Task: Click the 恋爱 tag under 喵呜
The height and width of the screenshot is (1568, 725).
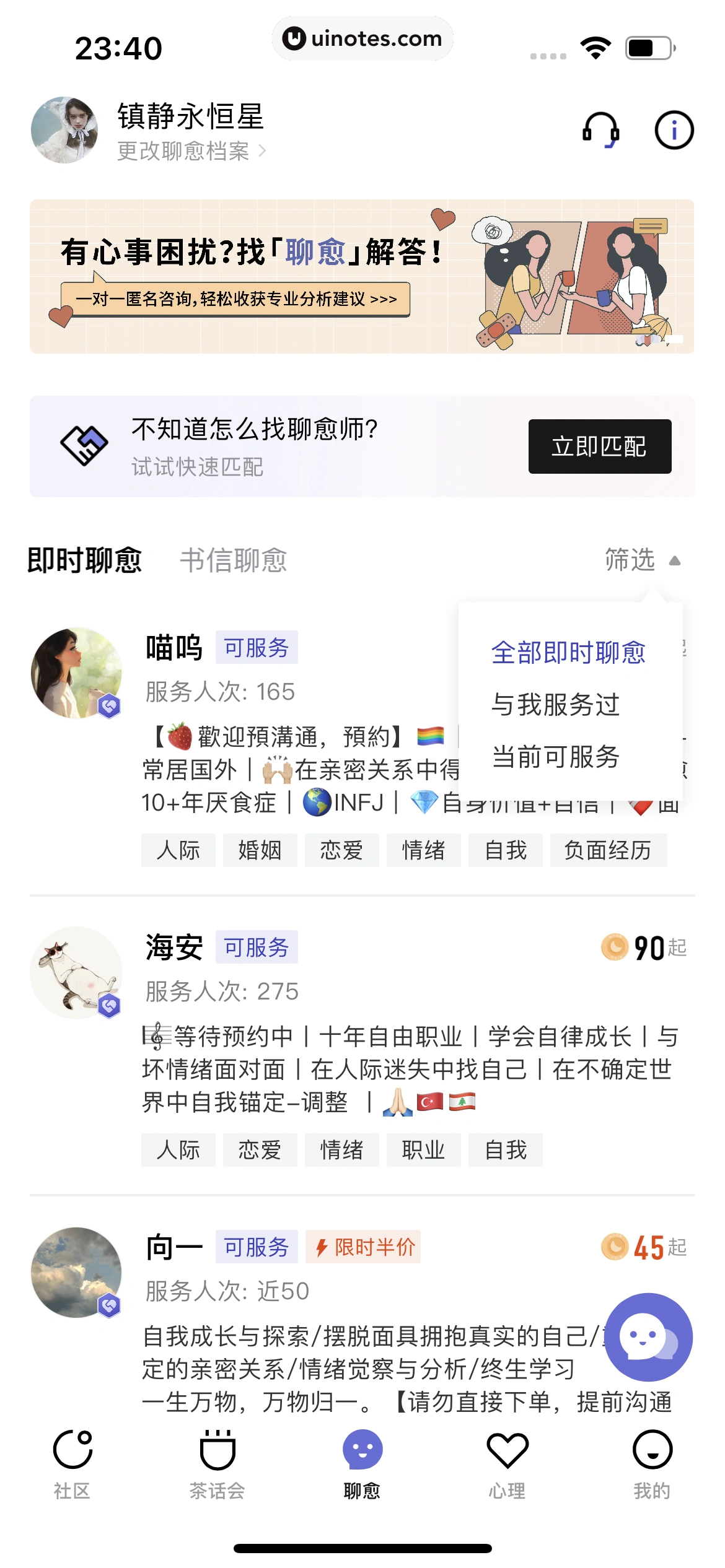Action: click(341, 850)
